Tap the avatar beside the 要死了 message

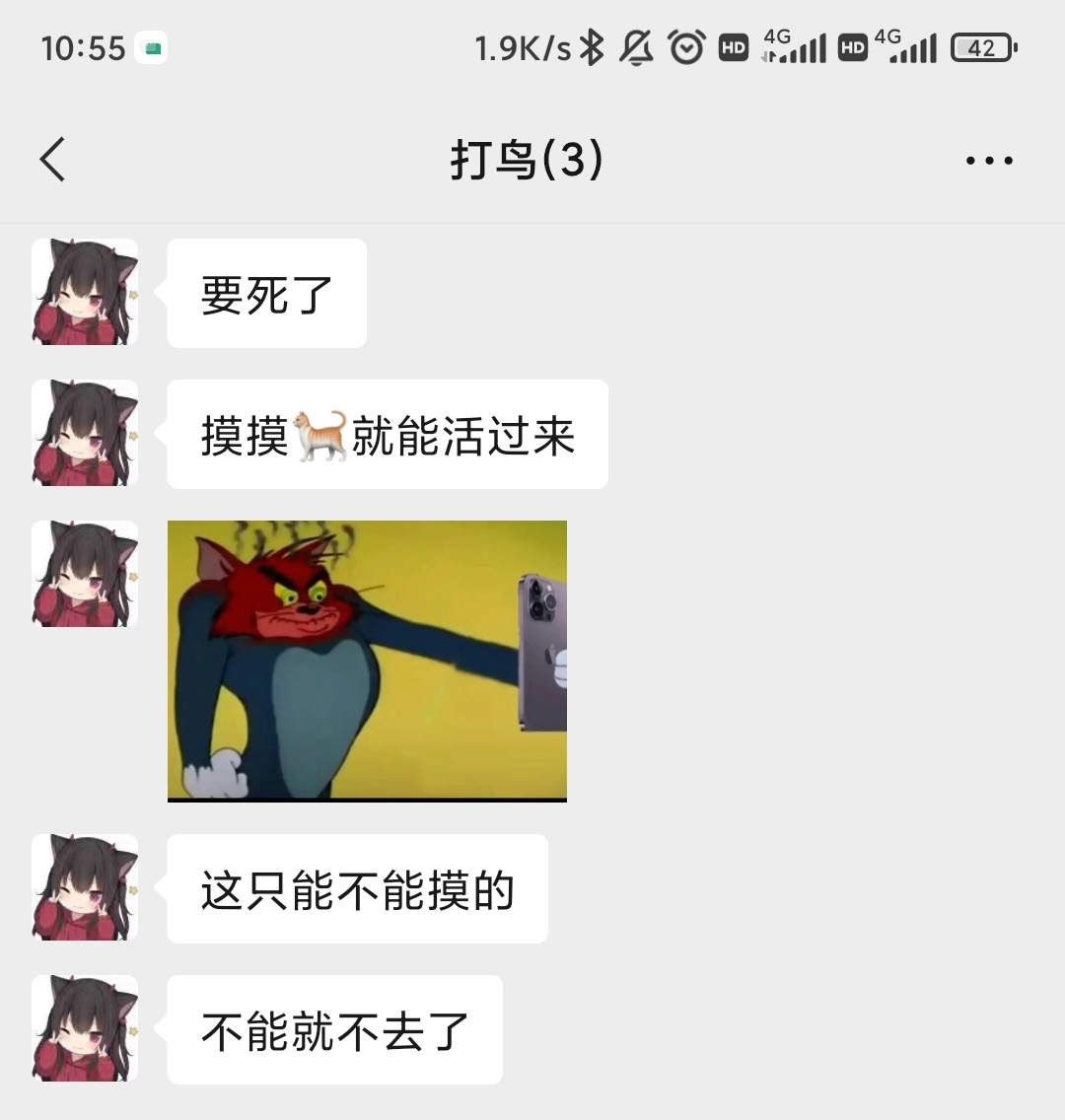pyautogui.click(x=85, y=292)
